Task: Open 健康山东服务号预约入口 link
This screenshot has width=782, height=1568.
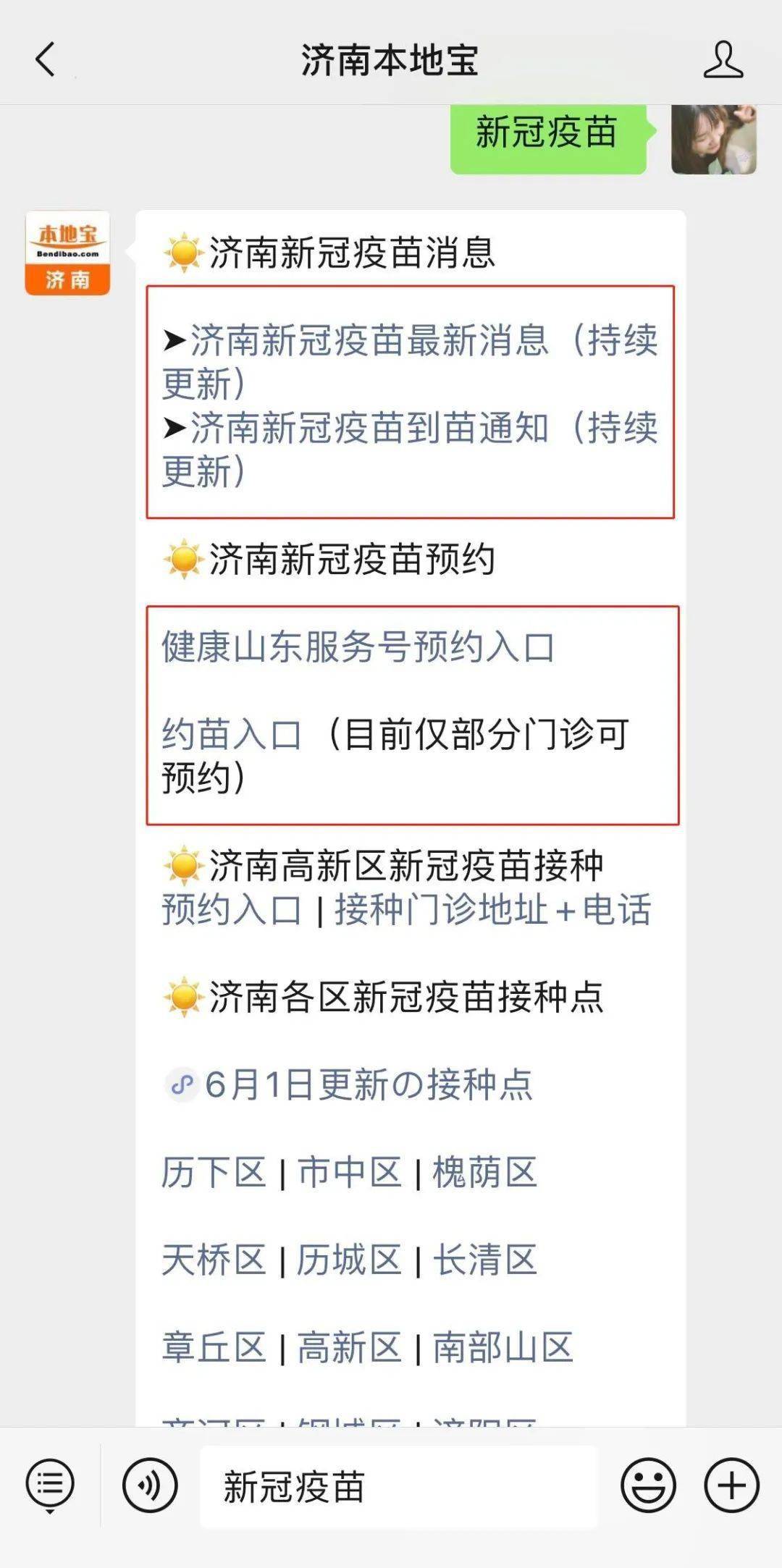Action: click(x=358, y=647)
